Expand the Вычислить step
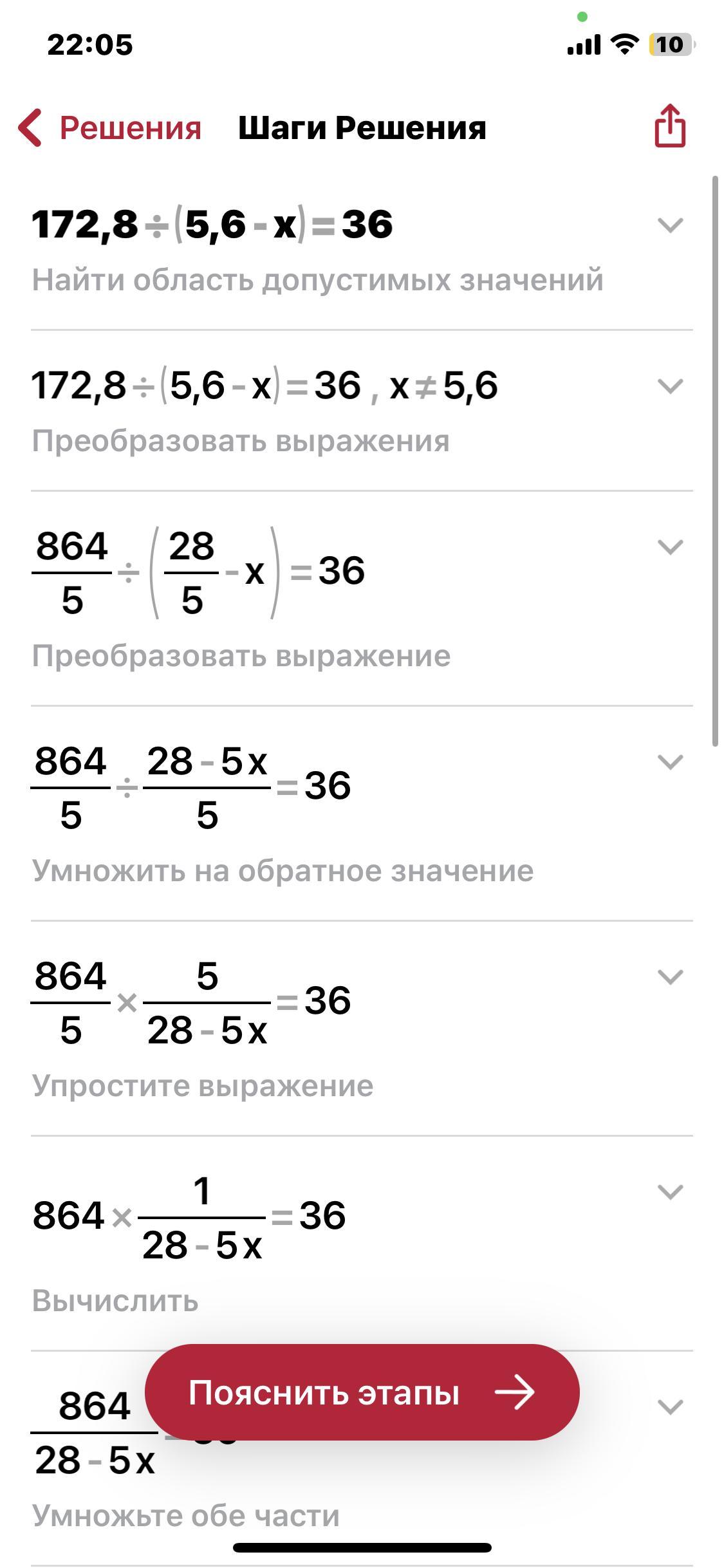 pyautogui.click(x=670, y=1191)
